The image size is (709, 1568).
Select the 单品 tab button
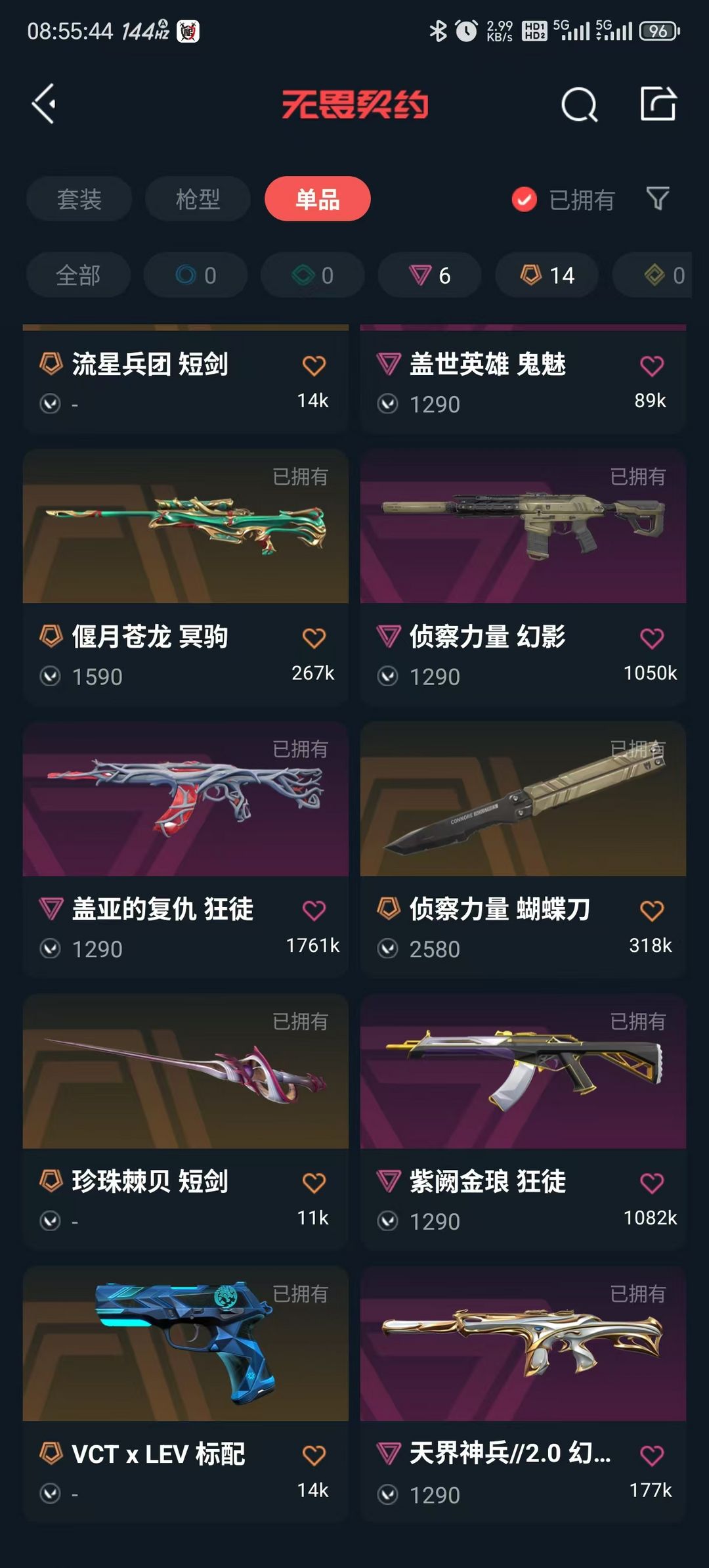click(x=317, y=198)
